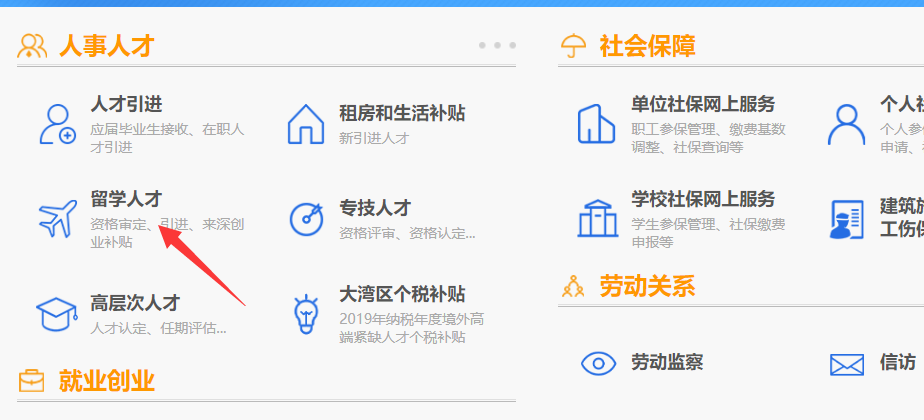Open 信访 envelope item

pos(896,362)
